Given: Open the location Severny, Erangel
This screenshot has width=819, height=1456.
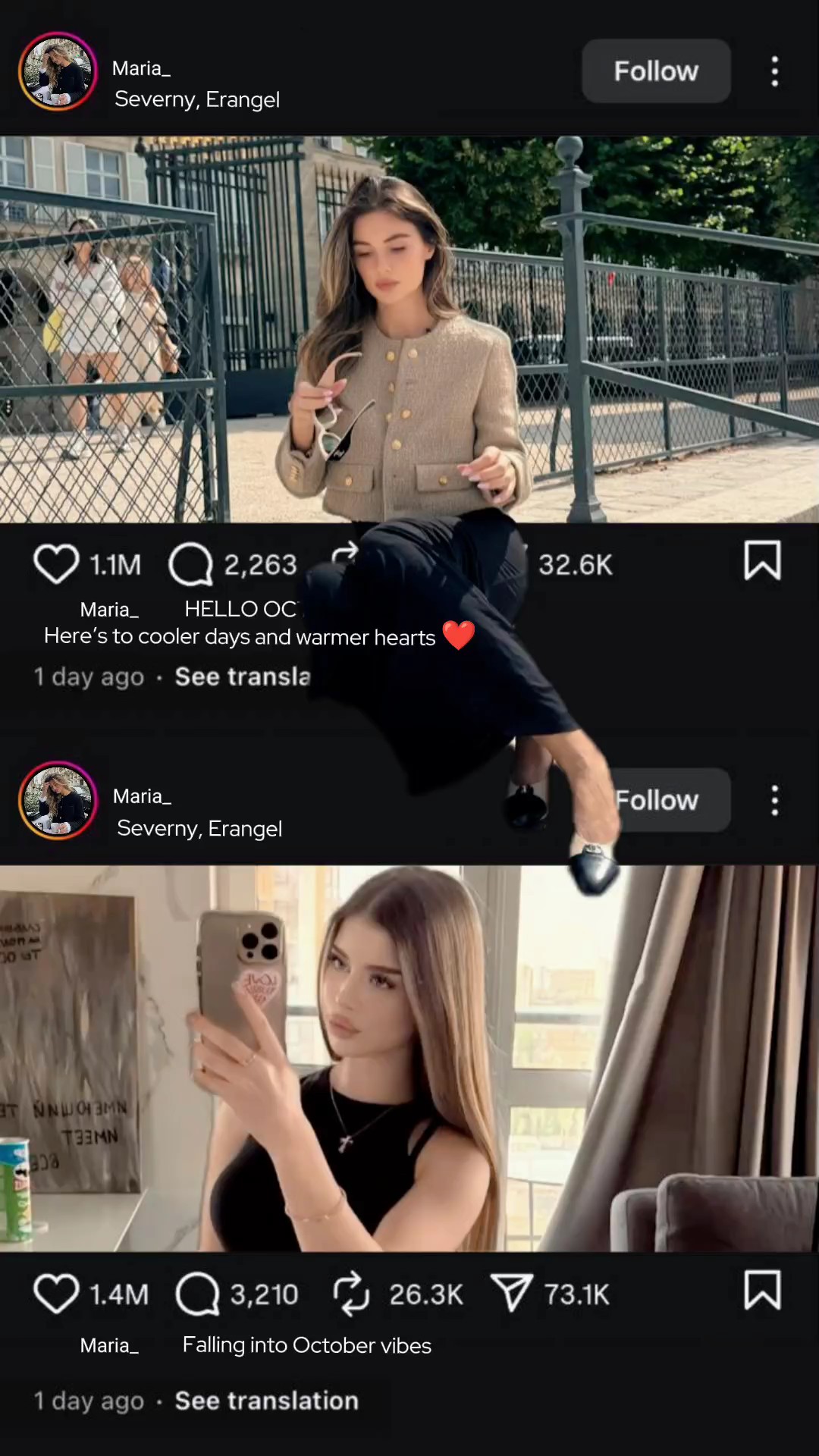Looking at the screenshot, I should 197,99.
